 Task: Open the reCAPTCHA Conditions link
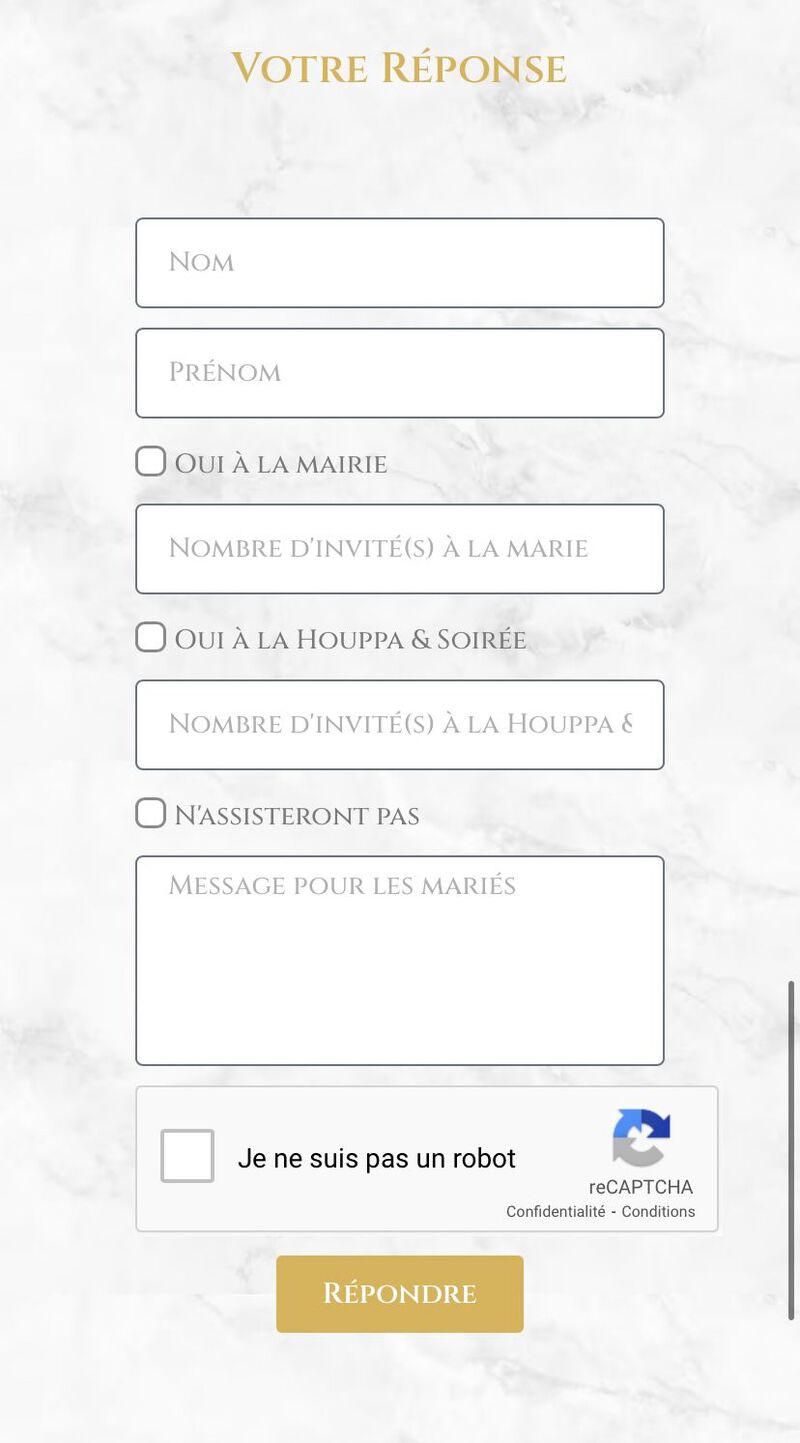click(x=658, y=1212)
